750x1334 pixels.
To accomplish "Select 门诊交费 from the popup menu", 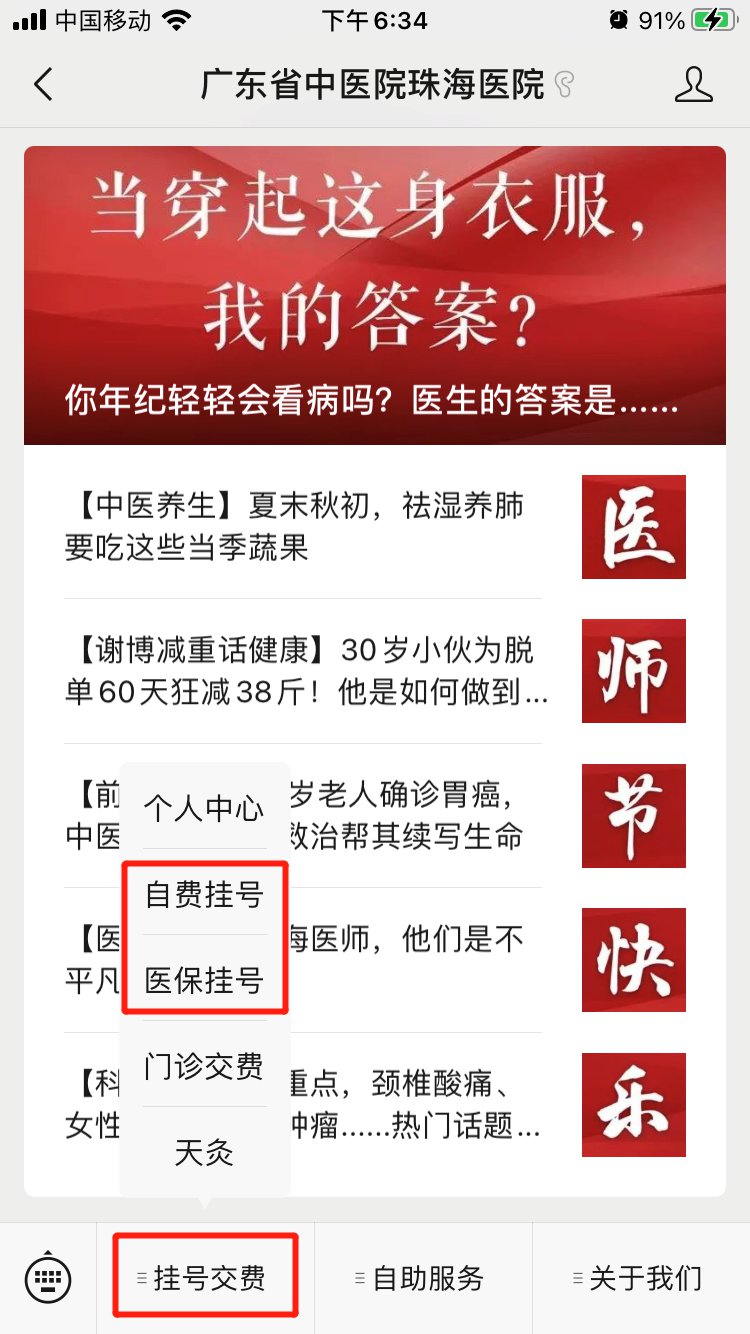I will point(204,1066).
